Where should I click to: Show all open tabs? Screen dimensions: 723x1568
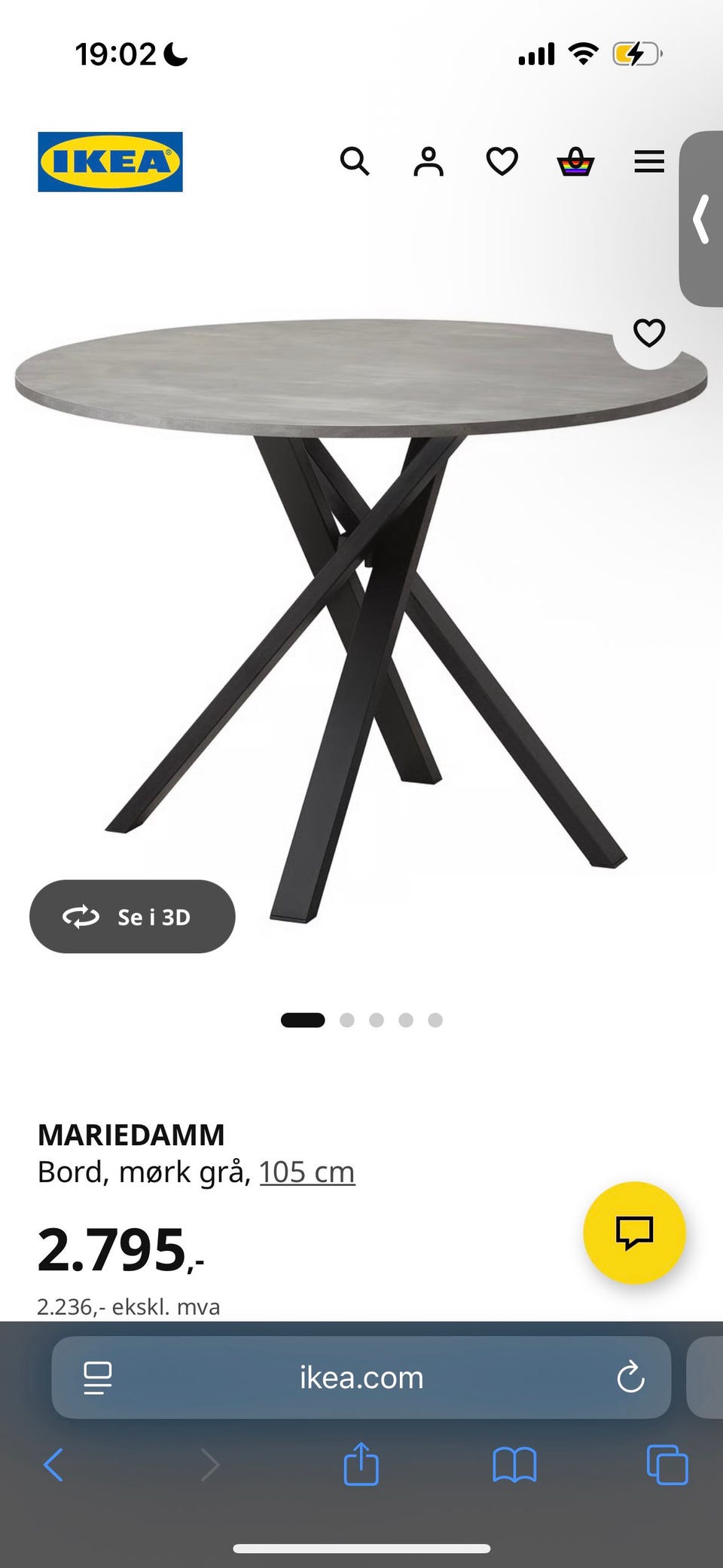[x=667, y=1465]
